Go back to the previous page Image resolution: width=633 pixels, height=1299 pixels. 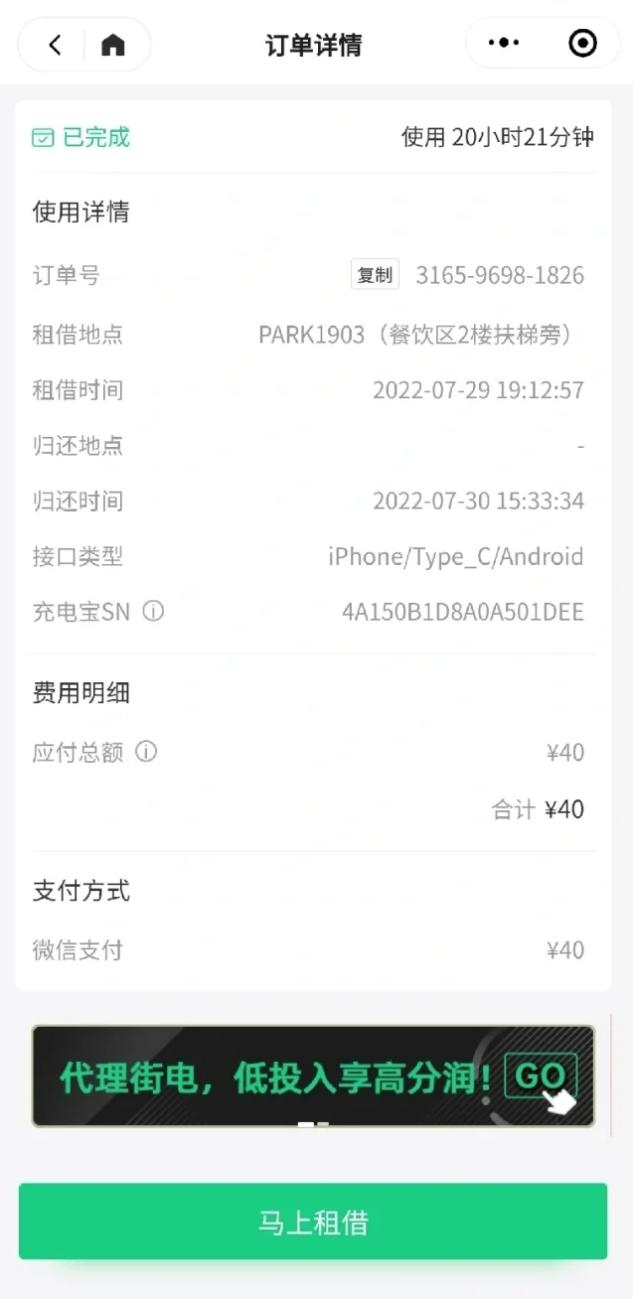point(55,44)
